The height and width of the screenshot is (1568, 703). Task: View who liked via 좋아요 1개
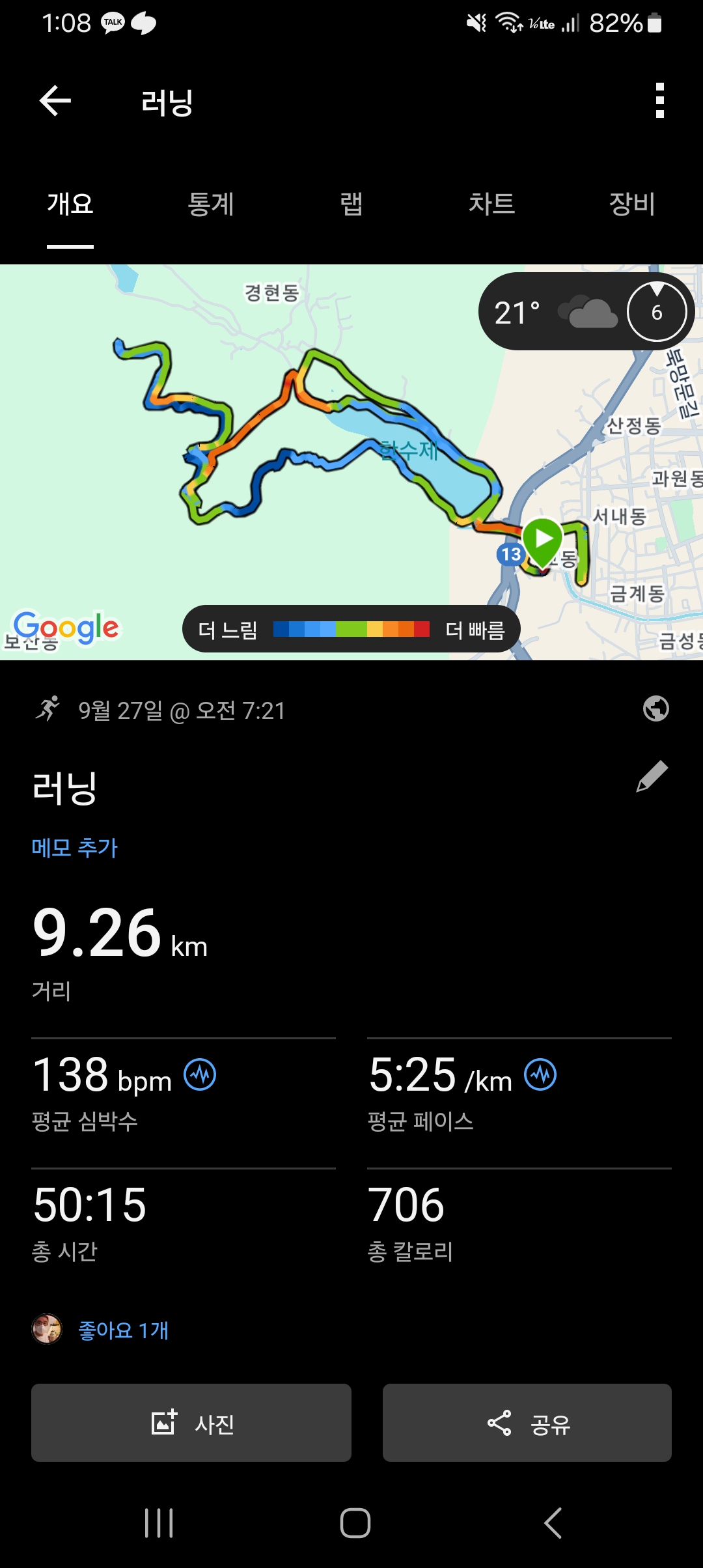123,1330
